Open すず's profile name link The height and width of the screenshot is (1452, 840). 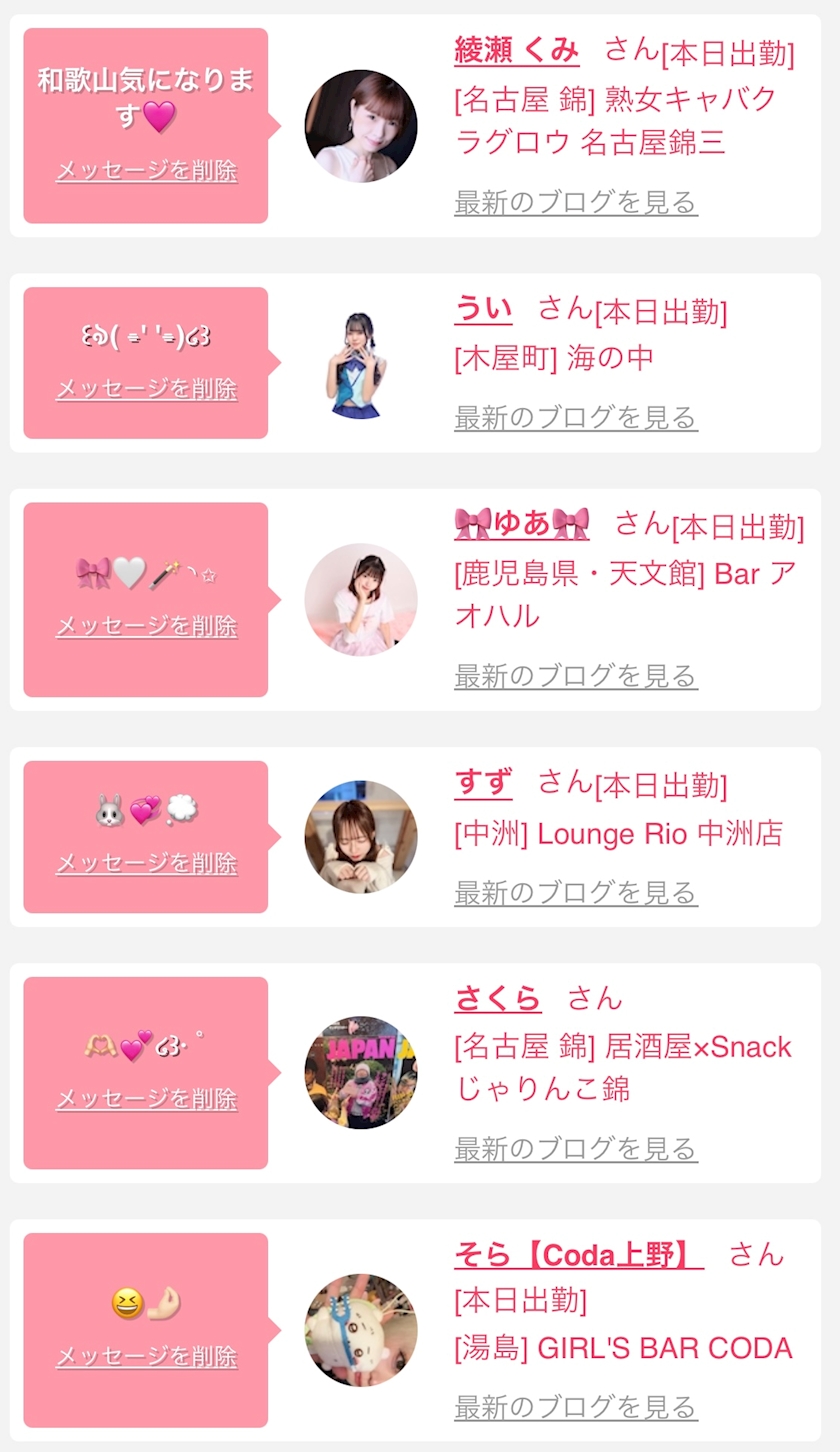click(483, 782)
